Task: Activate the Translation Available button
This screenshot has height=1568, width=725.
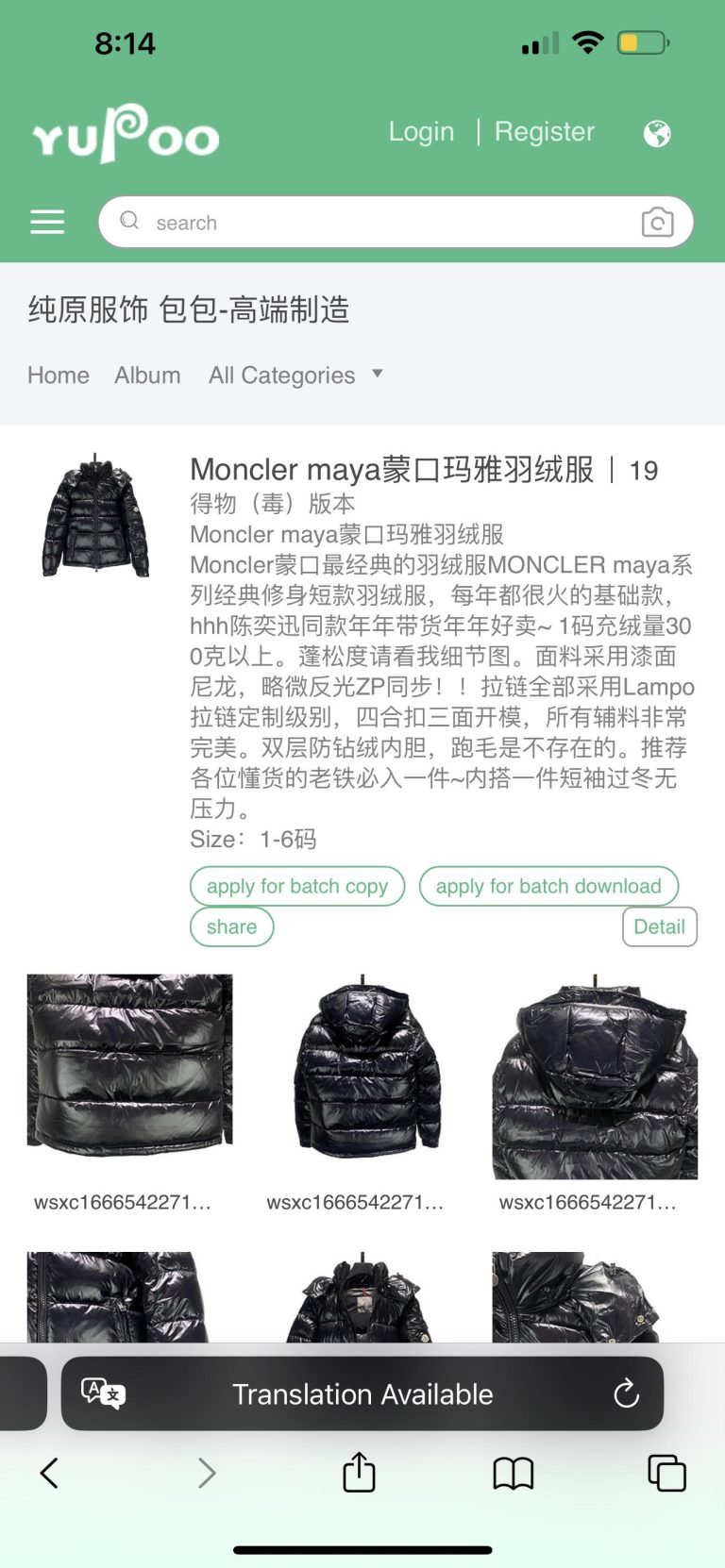Action: [362, 1393]
